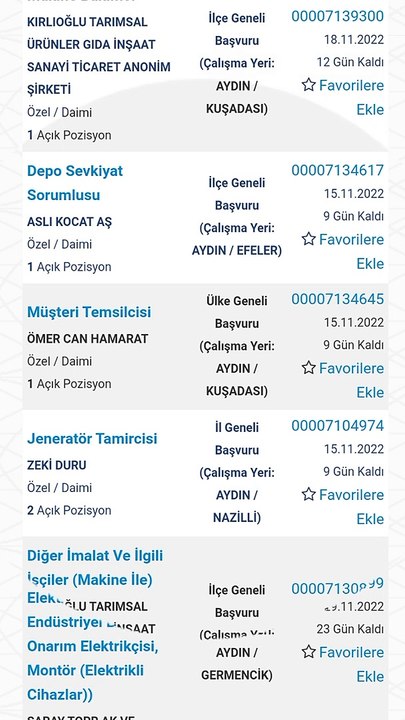View the Jeneratör Tamircisi job details
The image size is (405, 720).
click(92, 439)
